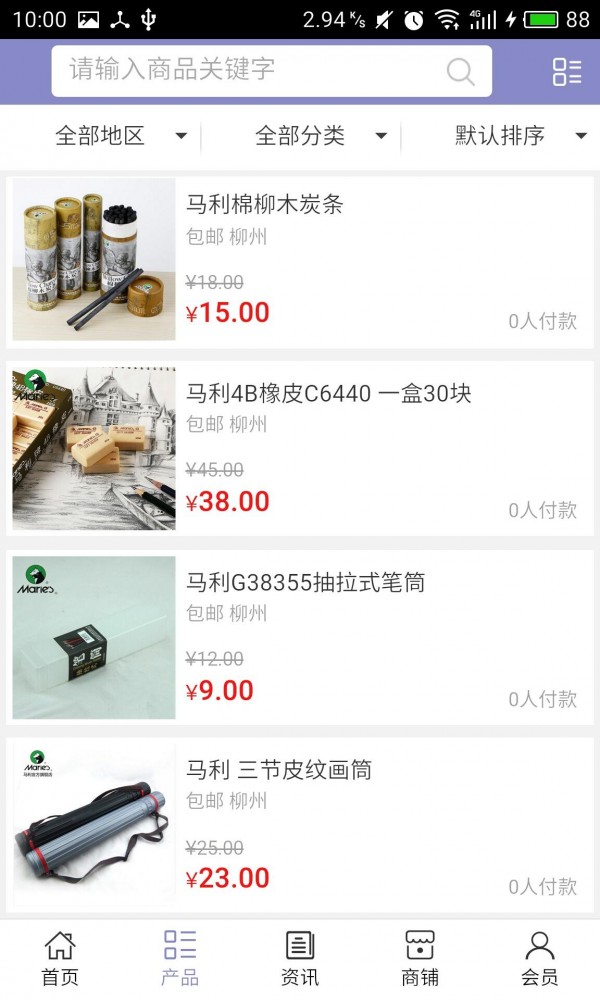Select the 马利G38355抽拉式笔筒 item
600x1000 pixels.
pos(300,637)
